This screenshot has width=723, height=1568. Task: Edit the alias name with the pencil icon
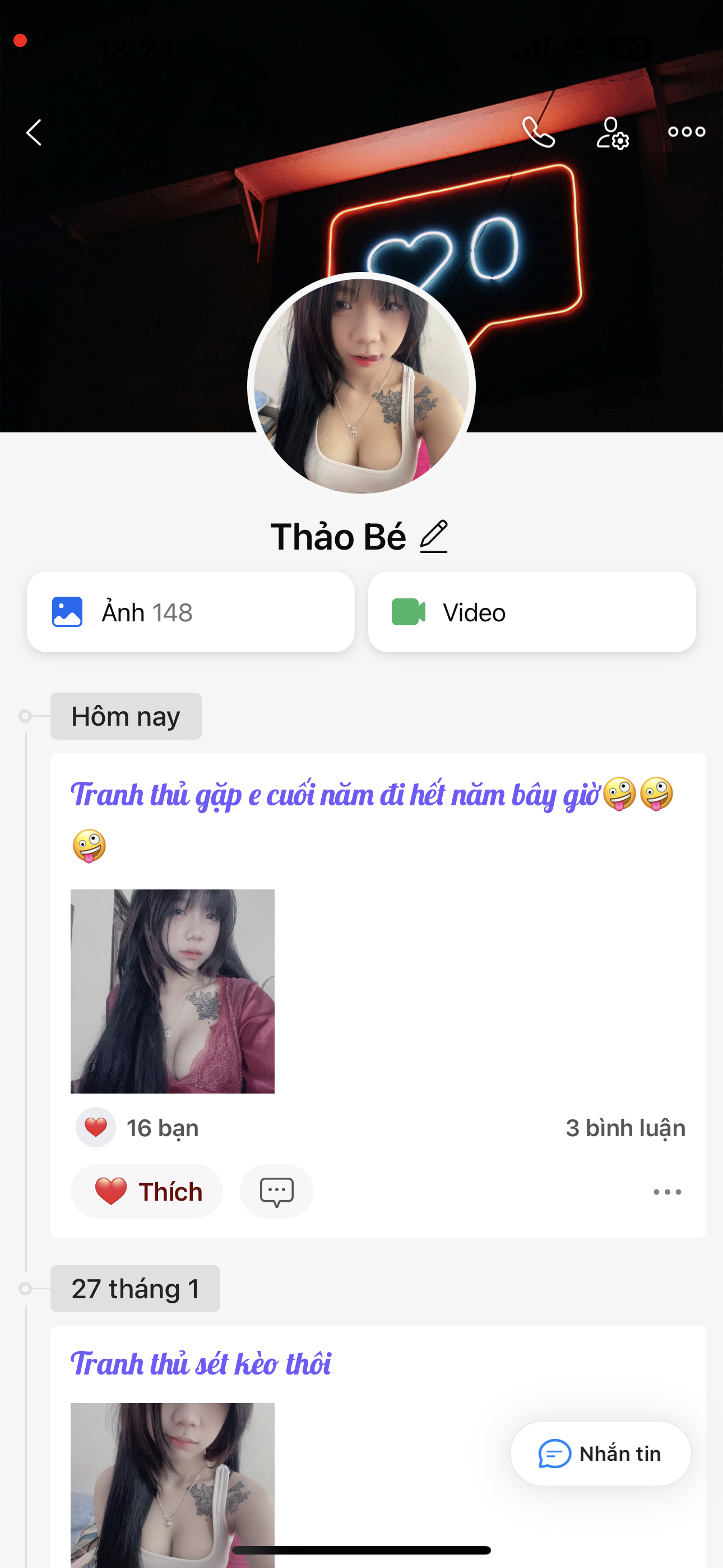434,536
